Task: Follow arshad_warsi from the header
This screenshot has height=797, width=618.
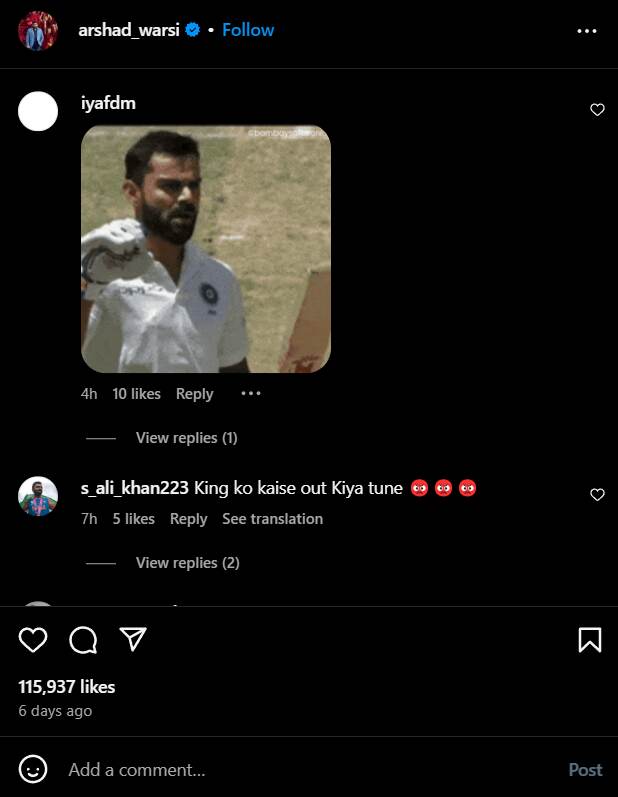Action: point(248,30)
